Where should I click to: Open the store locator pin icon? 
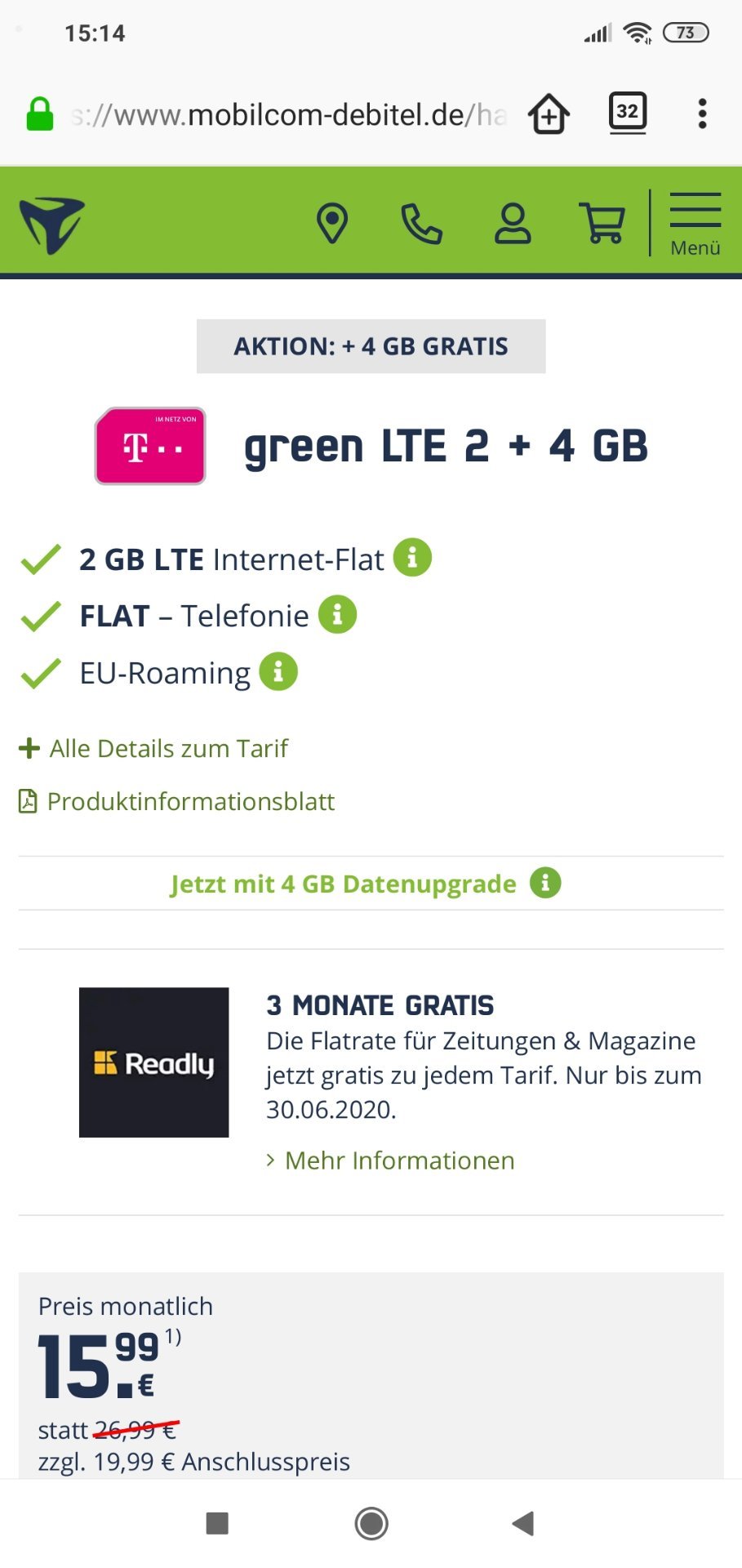(x=332, y=224)
